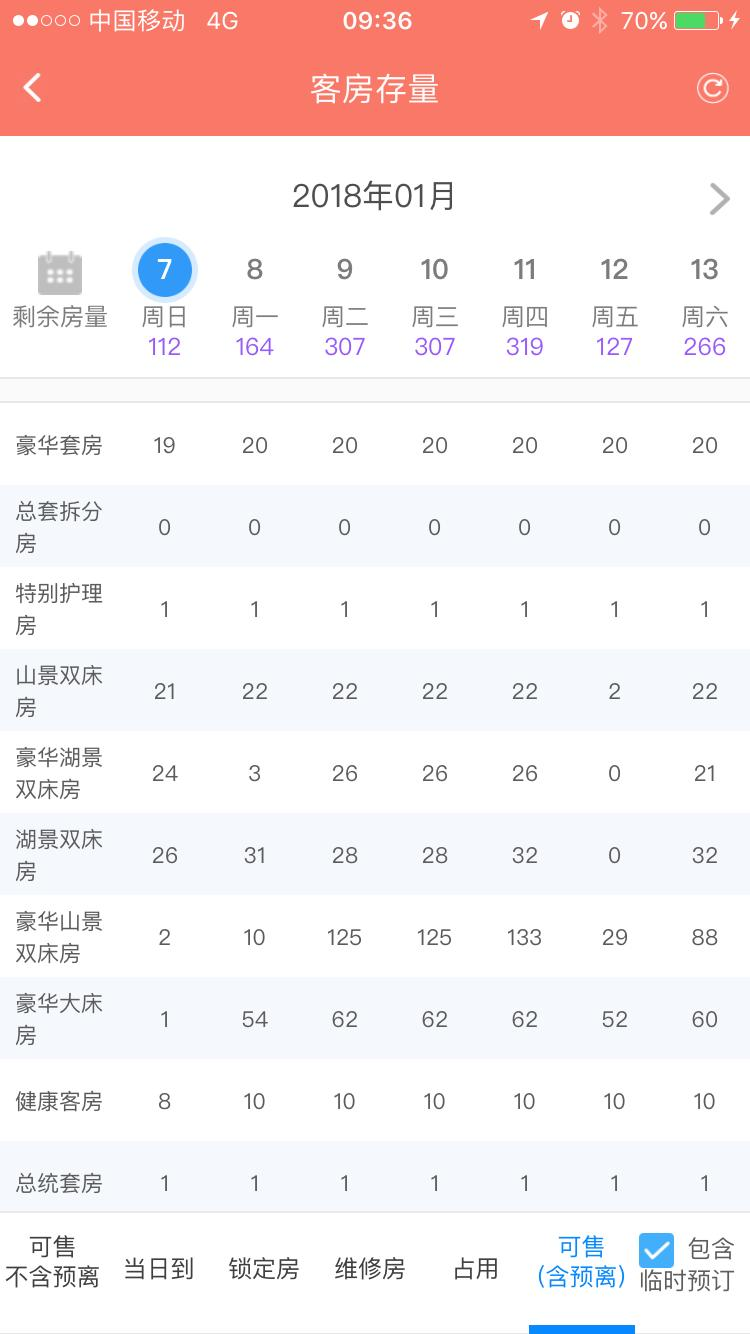This screenshot has width=750, height=1334.
Task: Switch to the 维修房 tab
Action: tap(370, 1269)
